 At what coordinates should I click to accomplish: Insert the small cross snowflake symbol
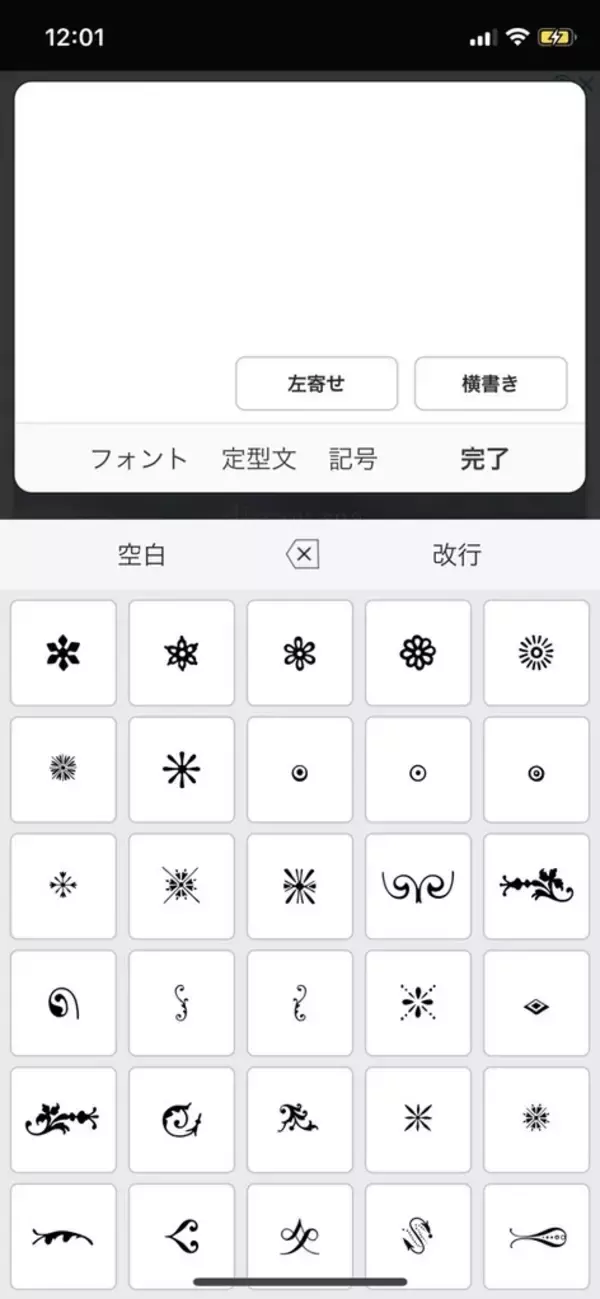coord(63,886)
